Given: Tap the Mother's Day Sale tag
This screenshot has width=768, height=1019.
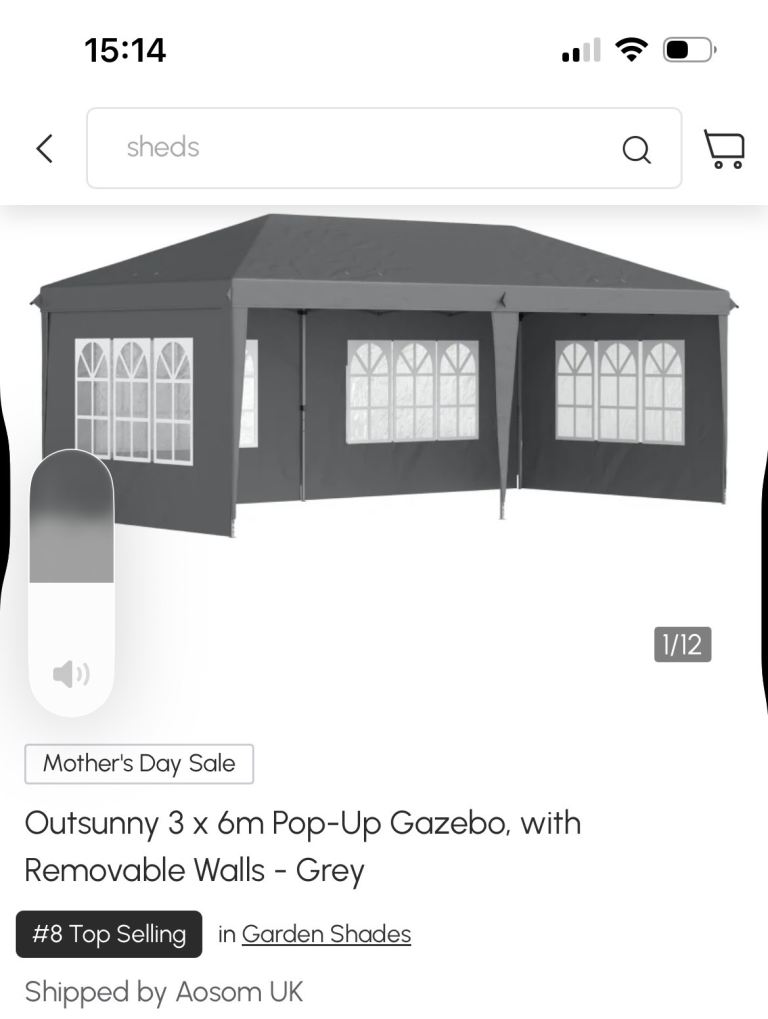Looking at the screenshot, I should [139, 764].
